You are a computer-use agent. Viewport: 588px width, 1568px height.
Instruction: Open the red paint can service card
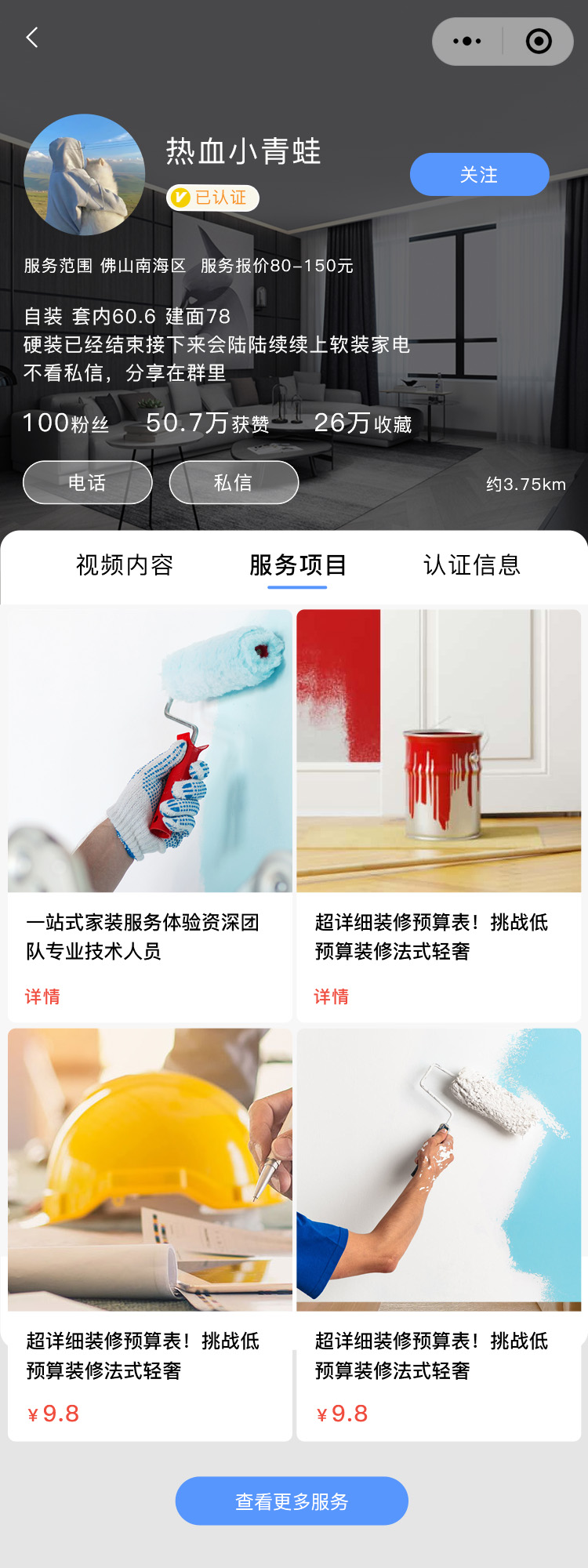click(x=439, y=751)
